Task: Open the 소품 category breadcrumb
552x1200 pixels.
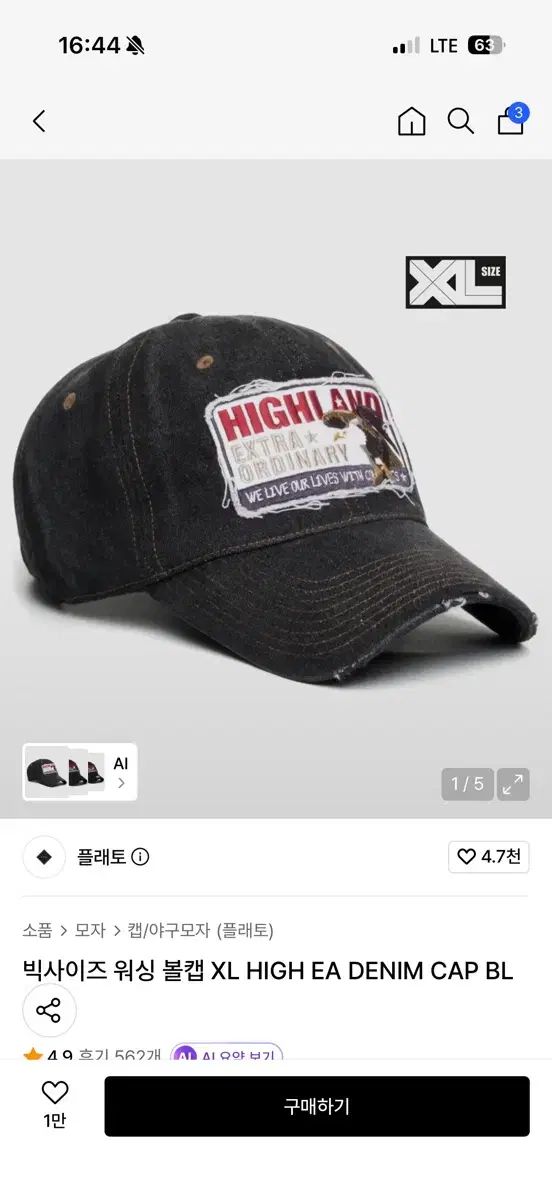Action: pyautogui.click(x=37, y=930)
